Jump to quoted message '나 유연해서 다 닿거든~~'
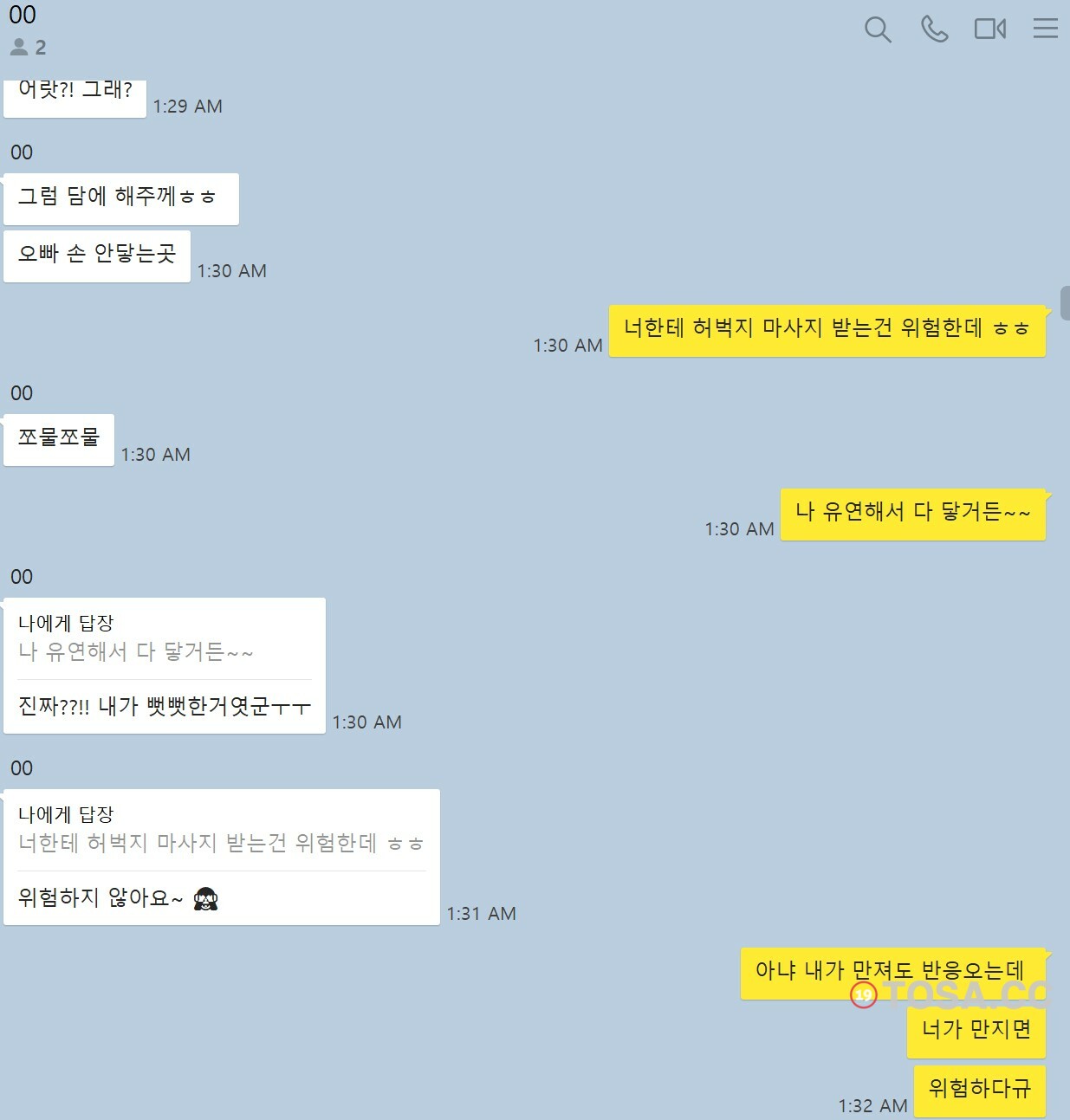 pyautogui.click(x=136, y=651)
